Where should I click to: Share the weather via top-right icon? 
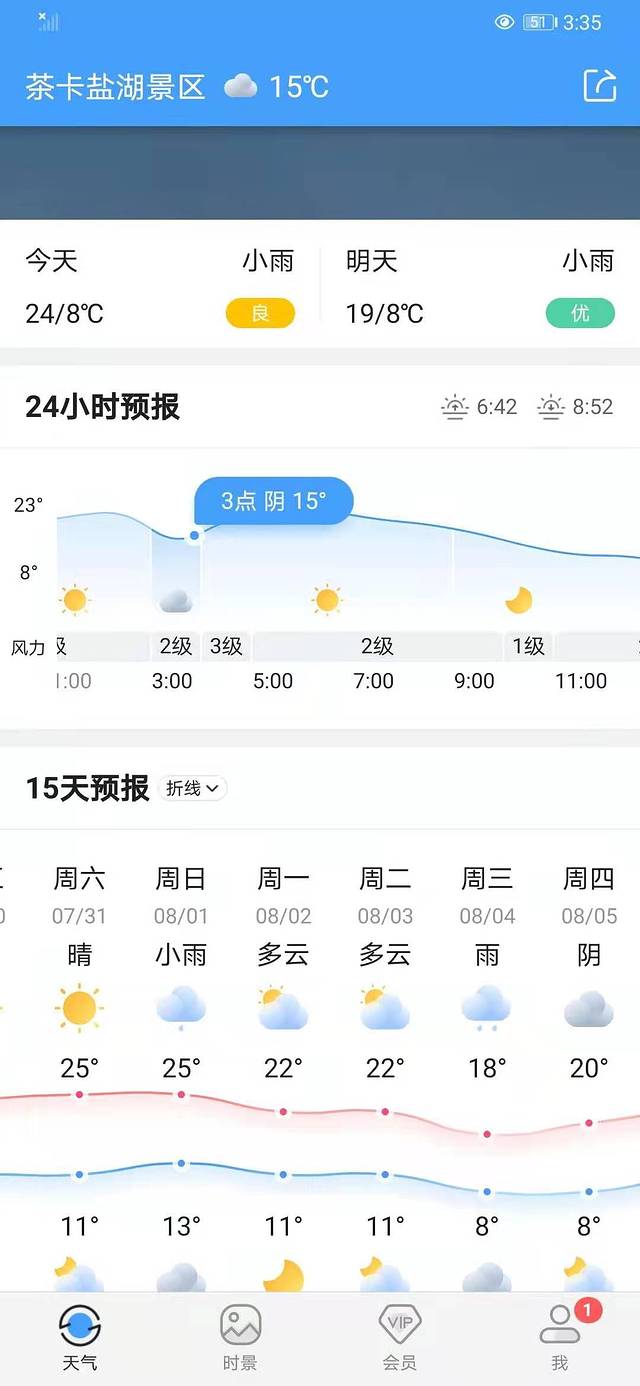coord(599,86)
